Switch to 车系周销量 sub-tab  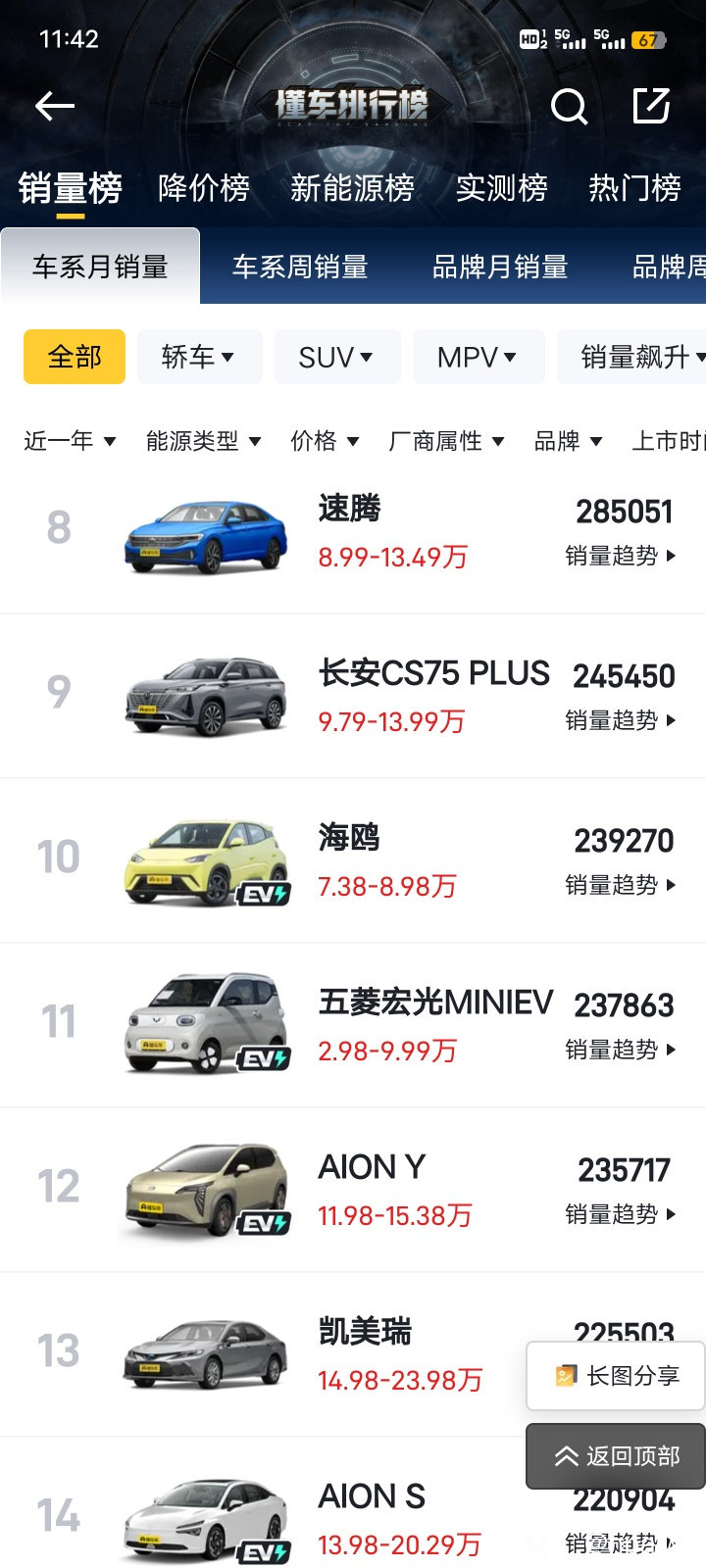pos(300,267)
